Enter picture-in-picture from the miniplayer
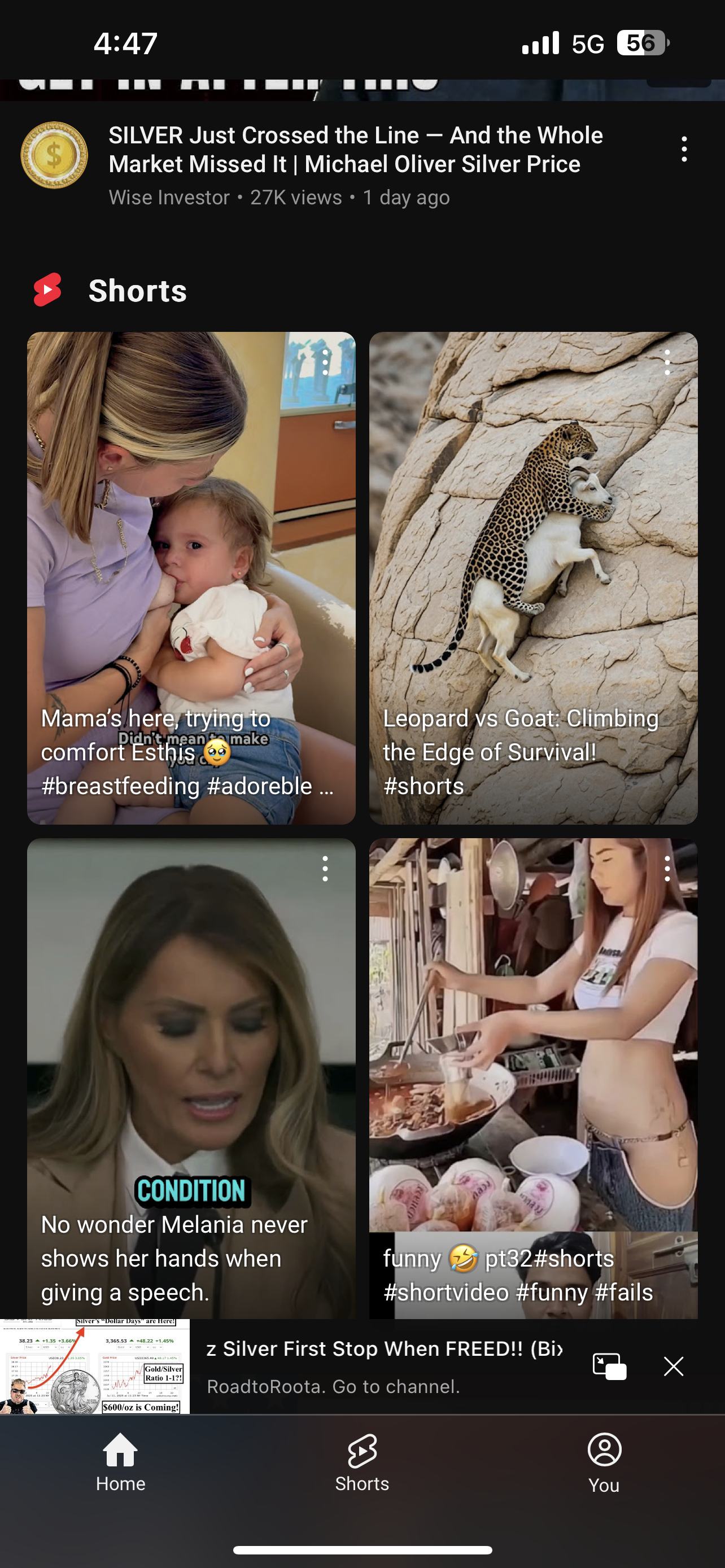725x1568 pixels. (x=609, y=1366)
